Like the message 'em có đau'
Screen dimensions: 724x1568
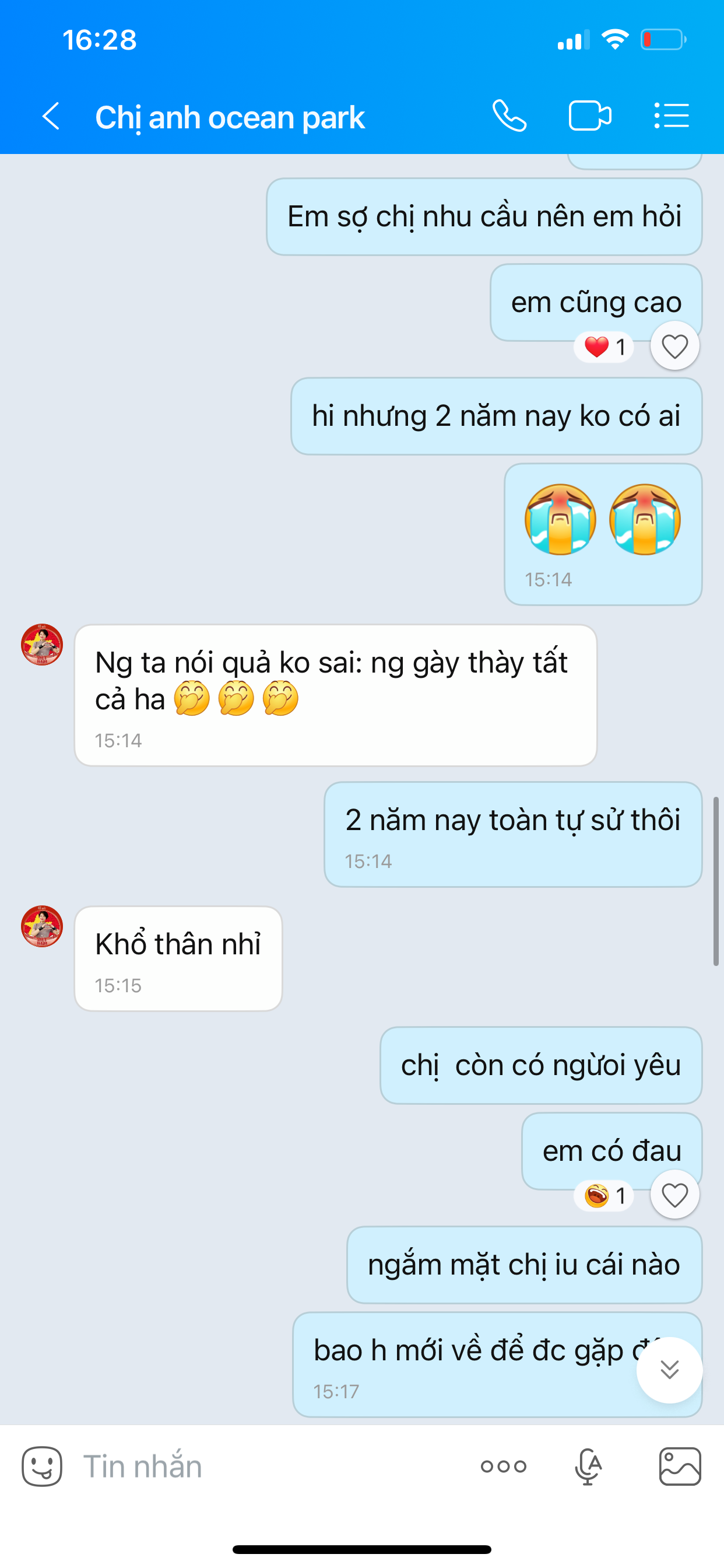tap(674, 1195)
